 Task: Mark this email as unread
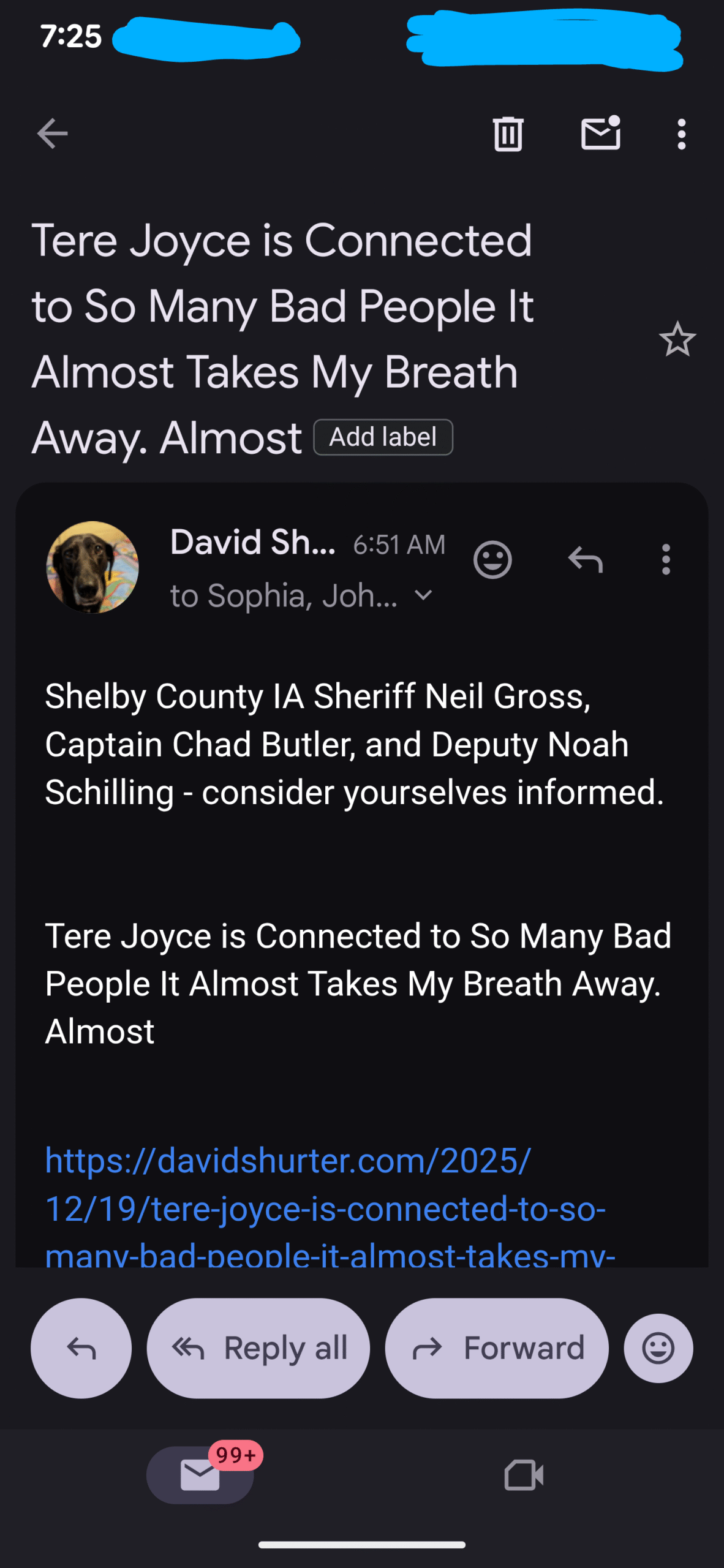pyautogui.click(x=600, y=134)
